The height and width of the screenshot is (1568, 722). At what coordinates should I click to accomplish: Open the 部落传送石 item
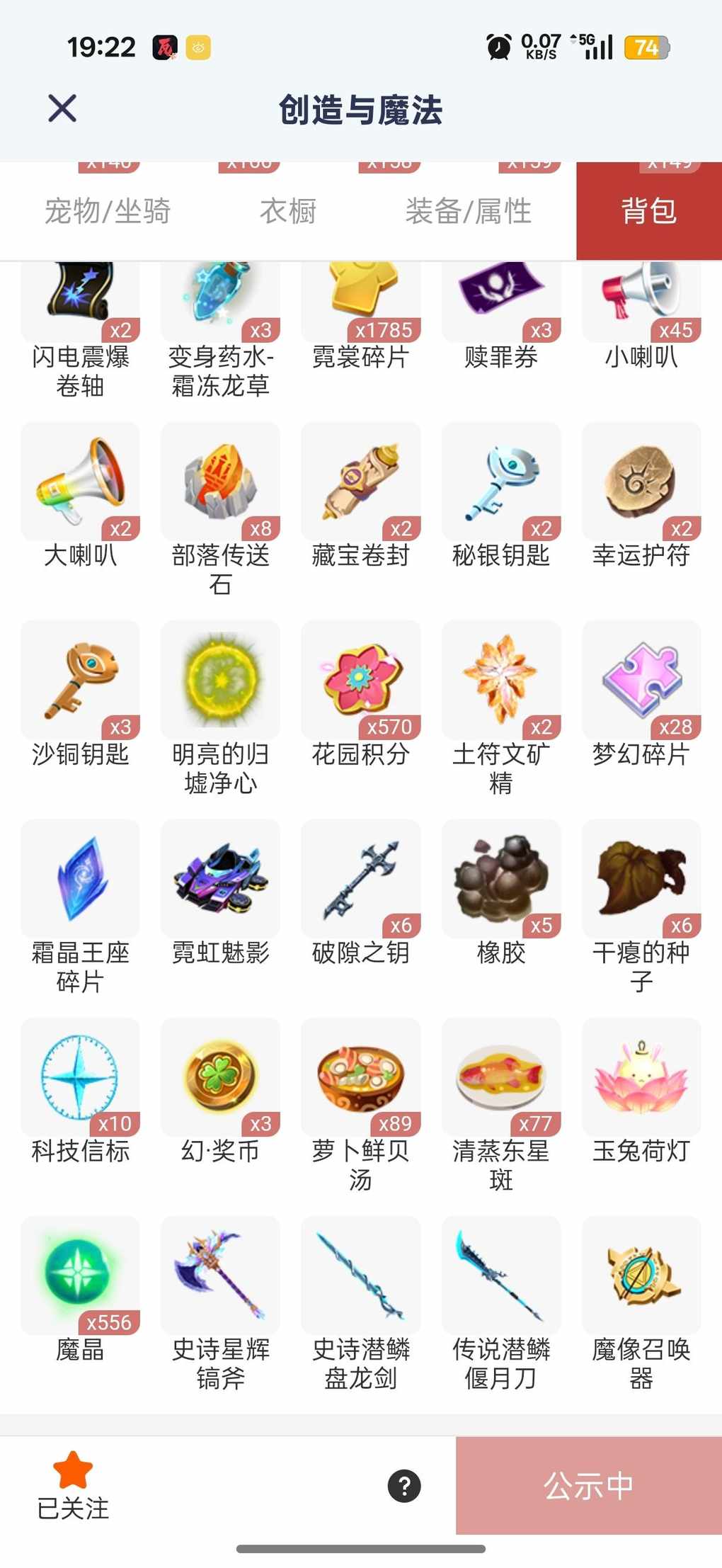click(221, 482)
